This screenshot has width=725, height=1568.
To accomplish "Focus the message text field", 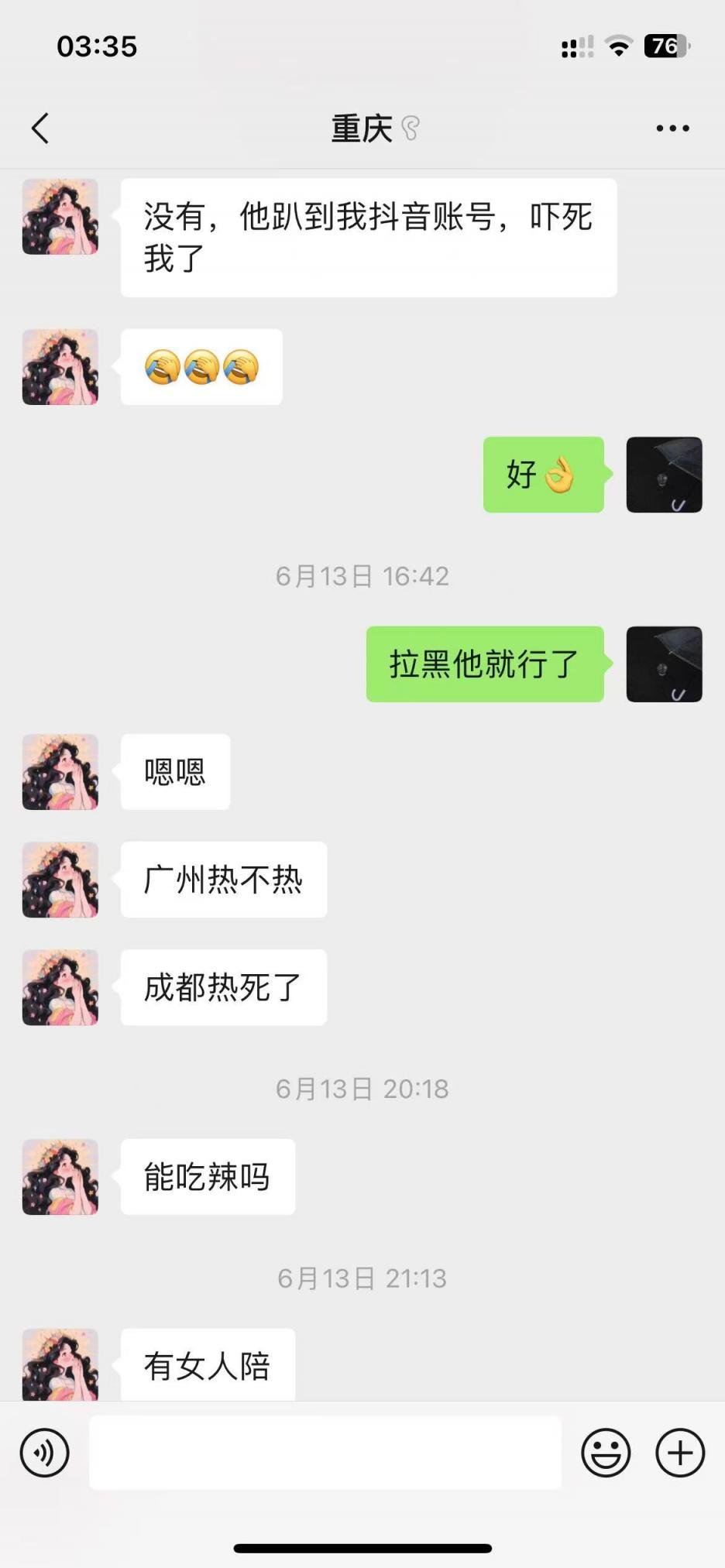I will pos(325,1453).
